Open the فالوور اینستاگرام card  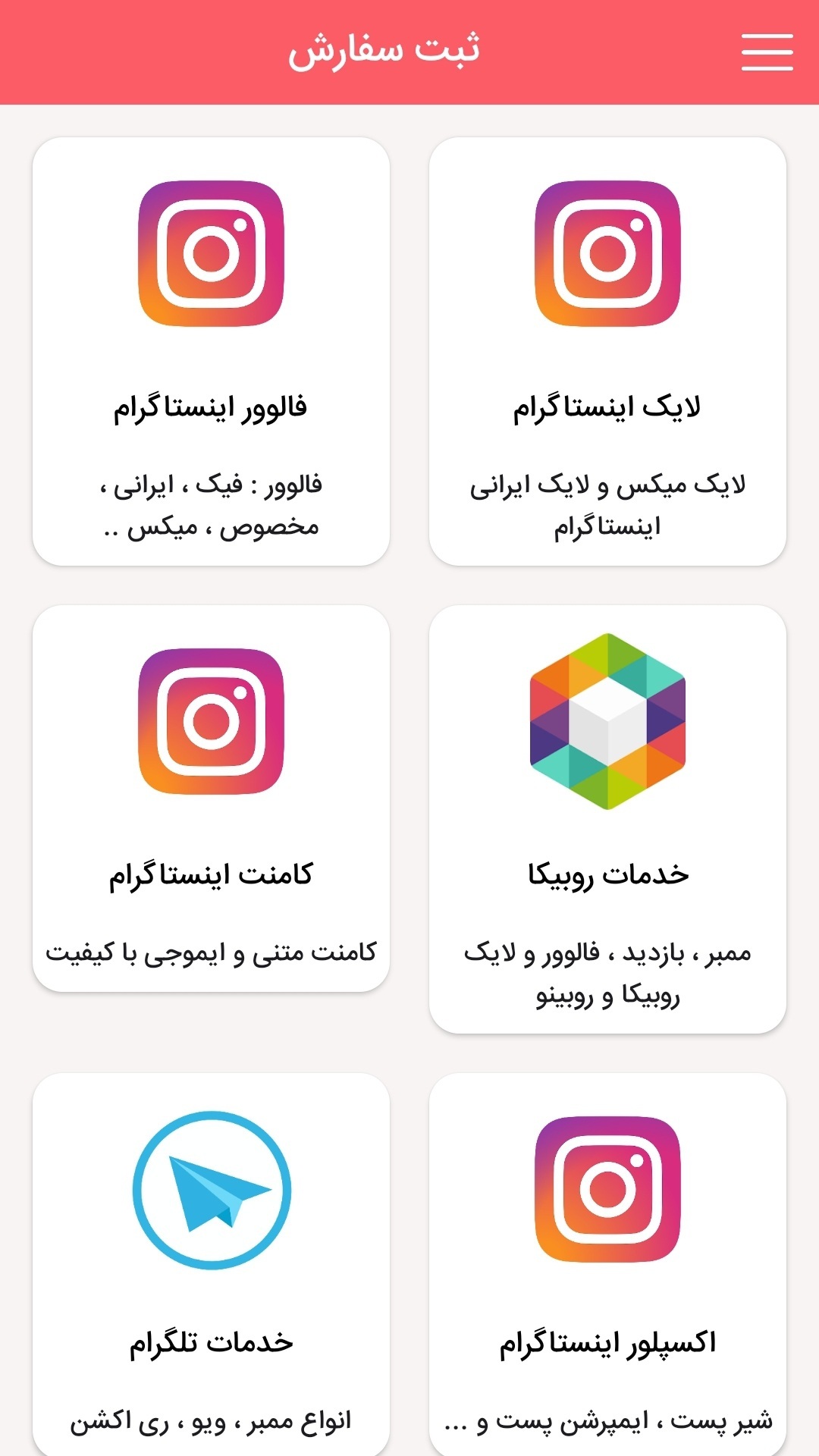tap(211, 351)
